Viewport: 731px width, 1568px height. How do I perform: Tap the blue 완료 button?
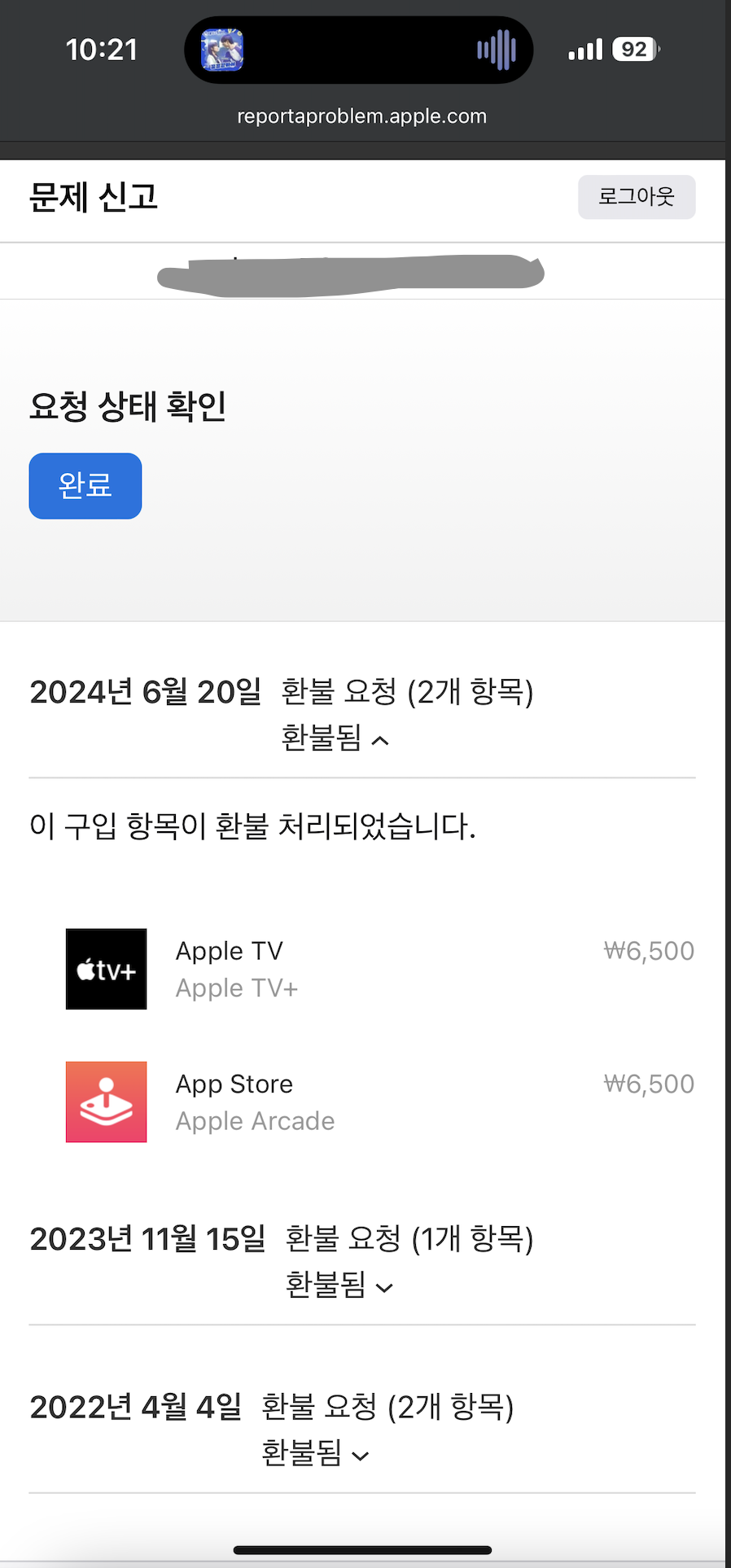tap(85, 486)
